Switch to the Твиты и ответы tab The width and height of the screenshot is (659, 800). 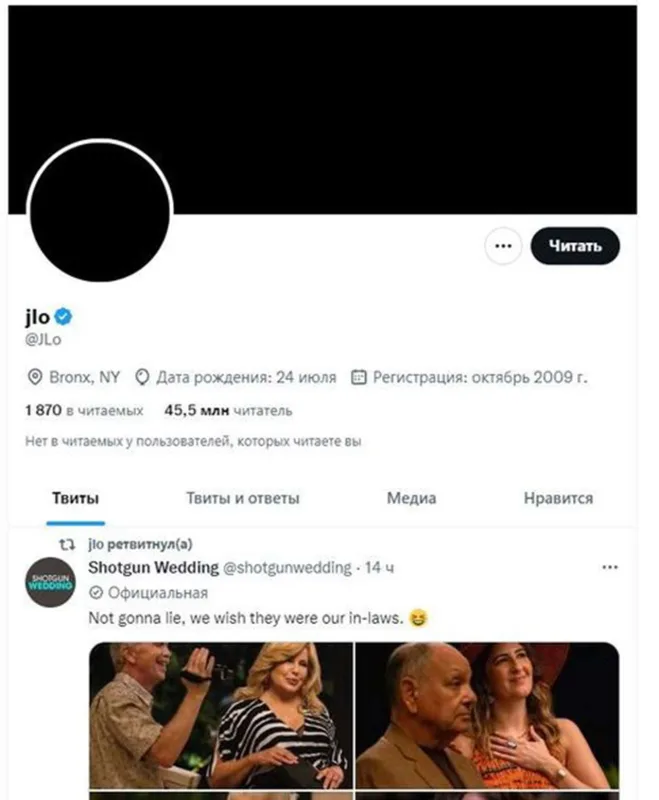click(x=242, y=498)
